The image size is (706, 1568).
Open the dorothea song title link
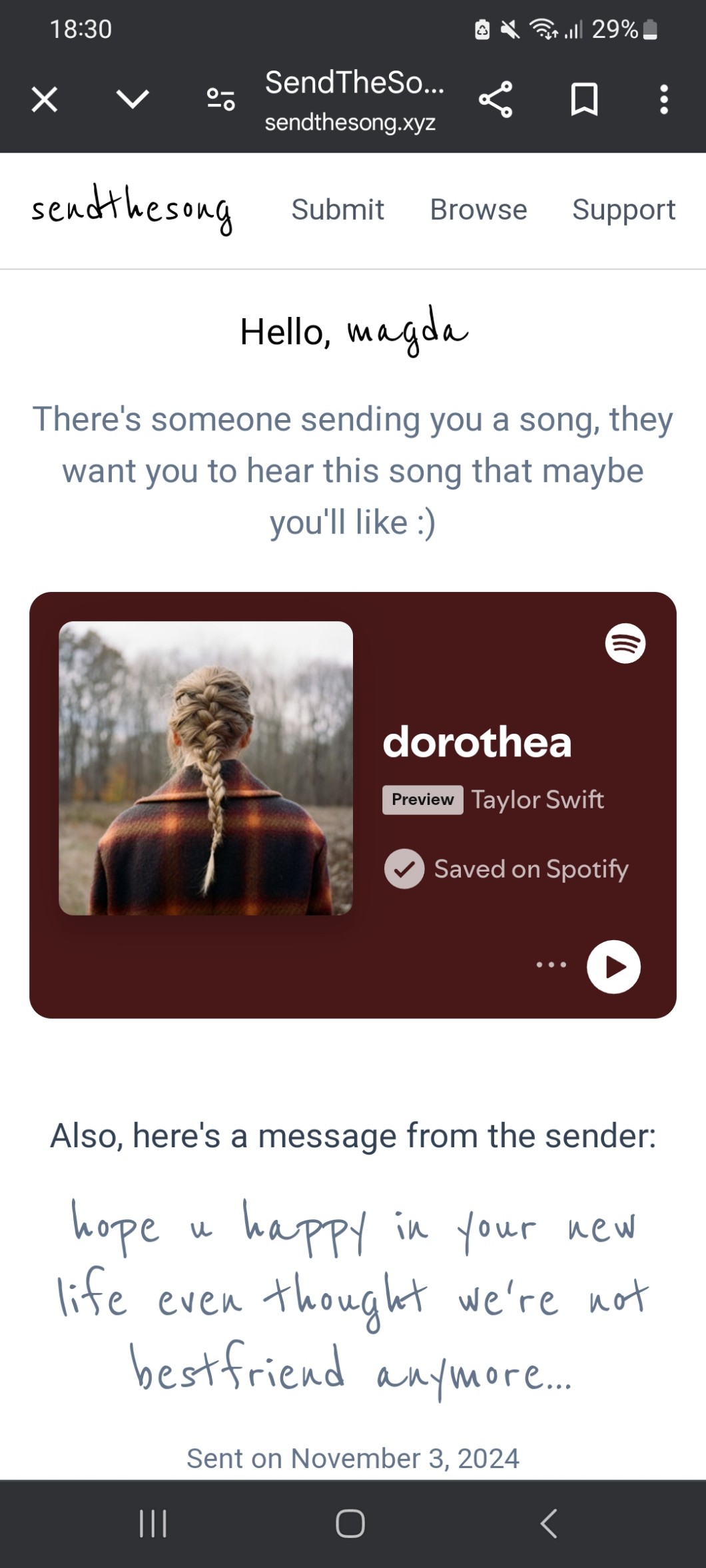coord(477,742)
